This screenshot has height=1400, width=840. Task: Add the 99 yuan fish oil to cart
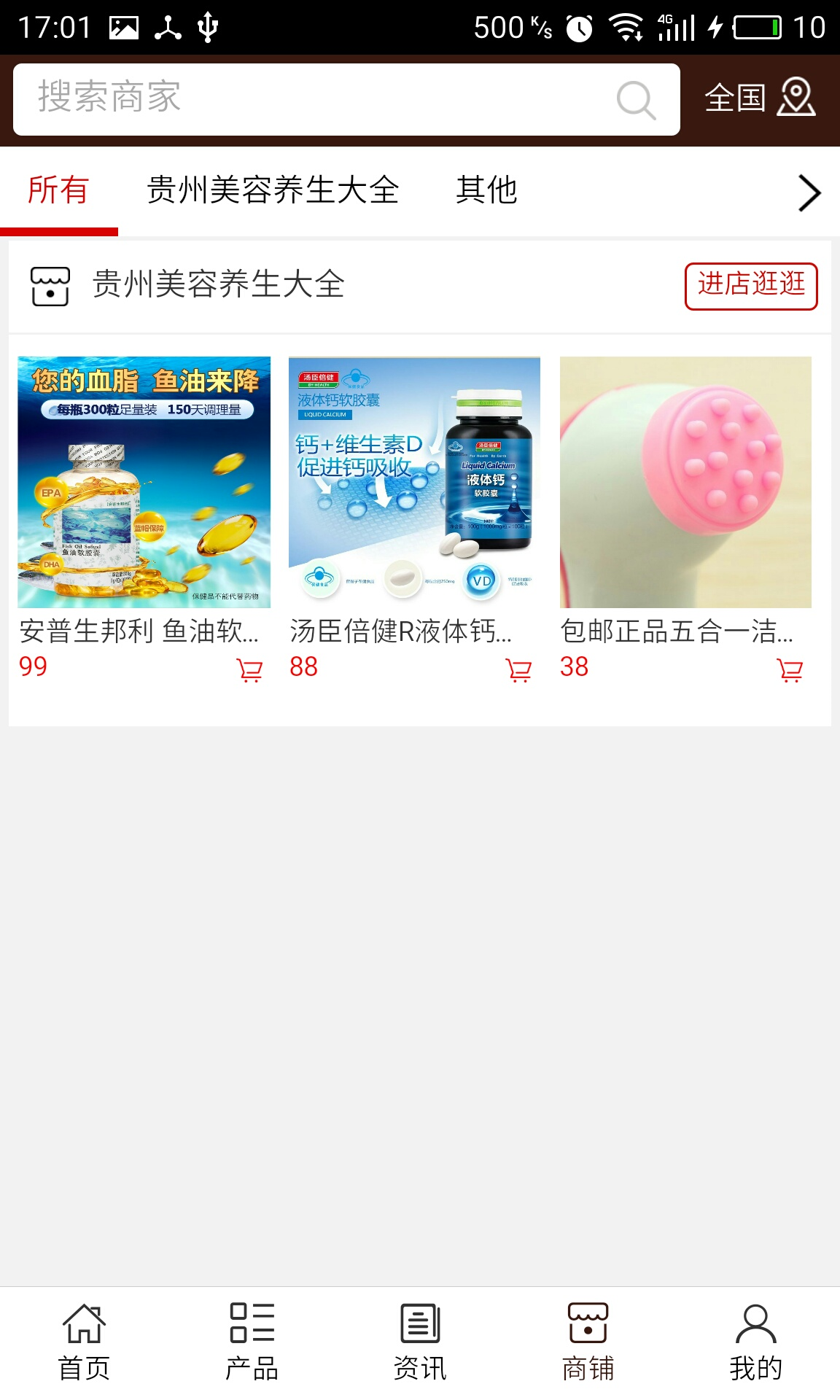click(250, 669)
